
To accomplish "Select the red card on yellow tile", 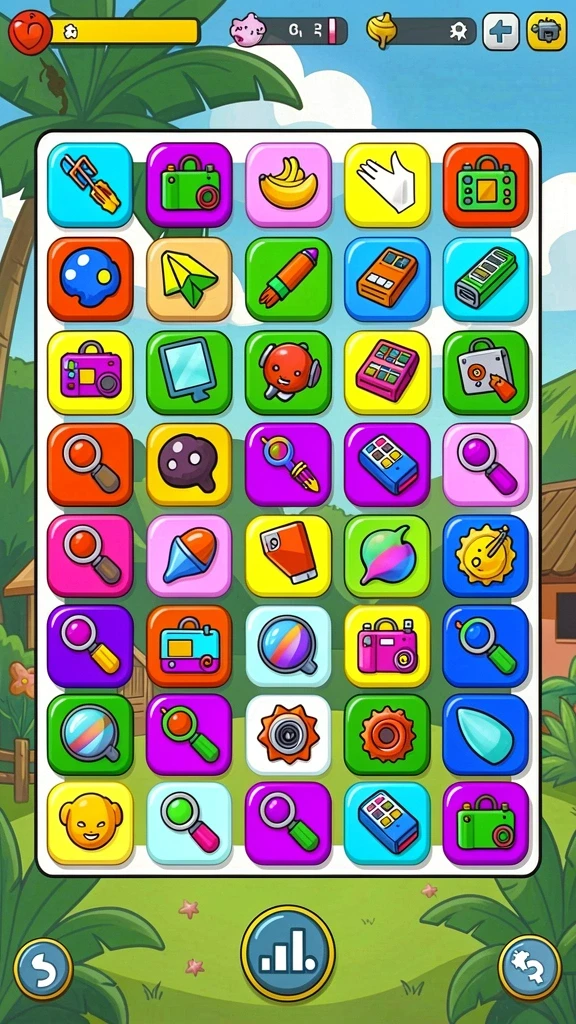I will coord(289,556).
